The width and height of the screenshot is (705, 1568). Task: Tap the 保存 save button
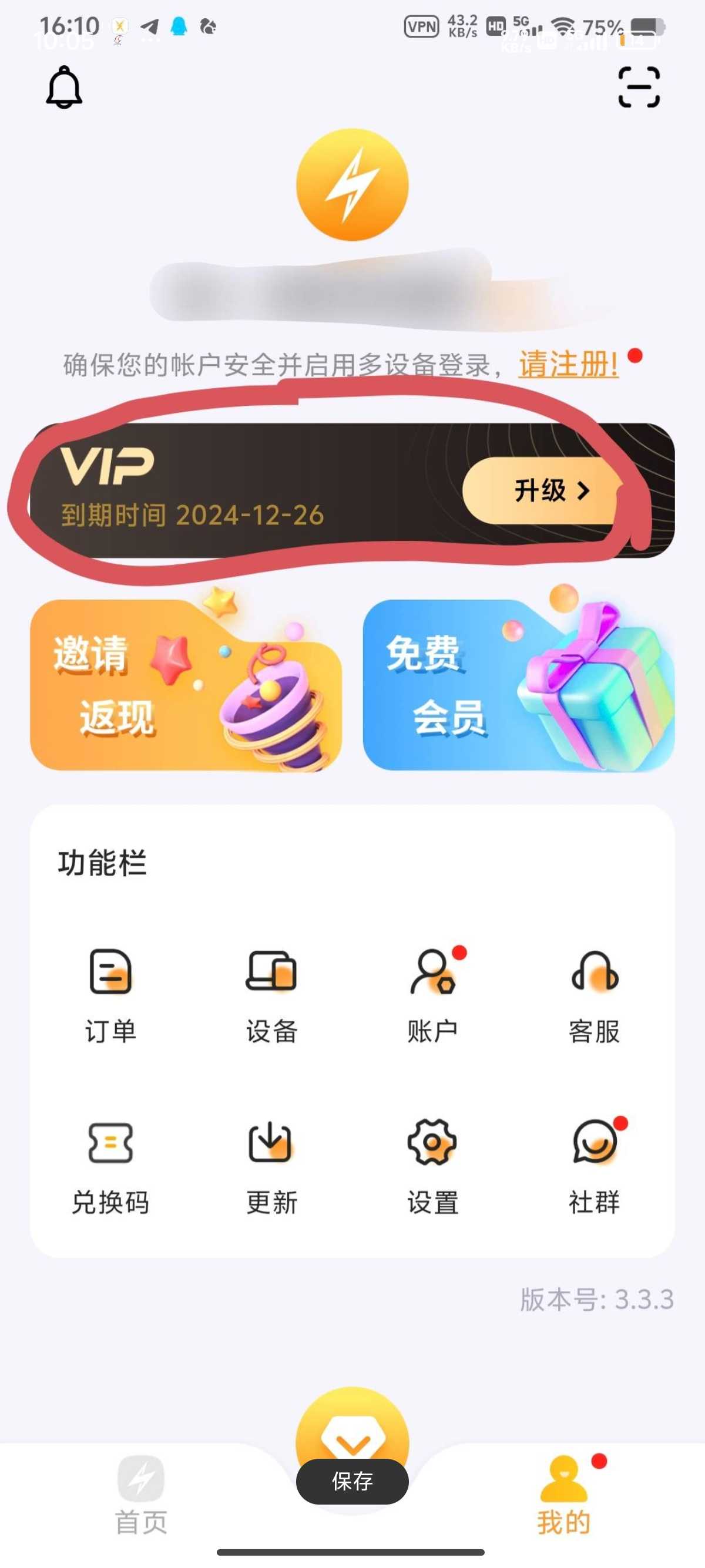(352, 1482)
